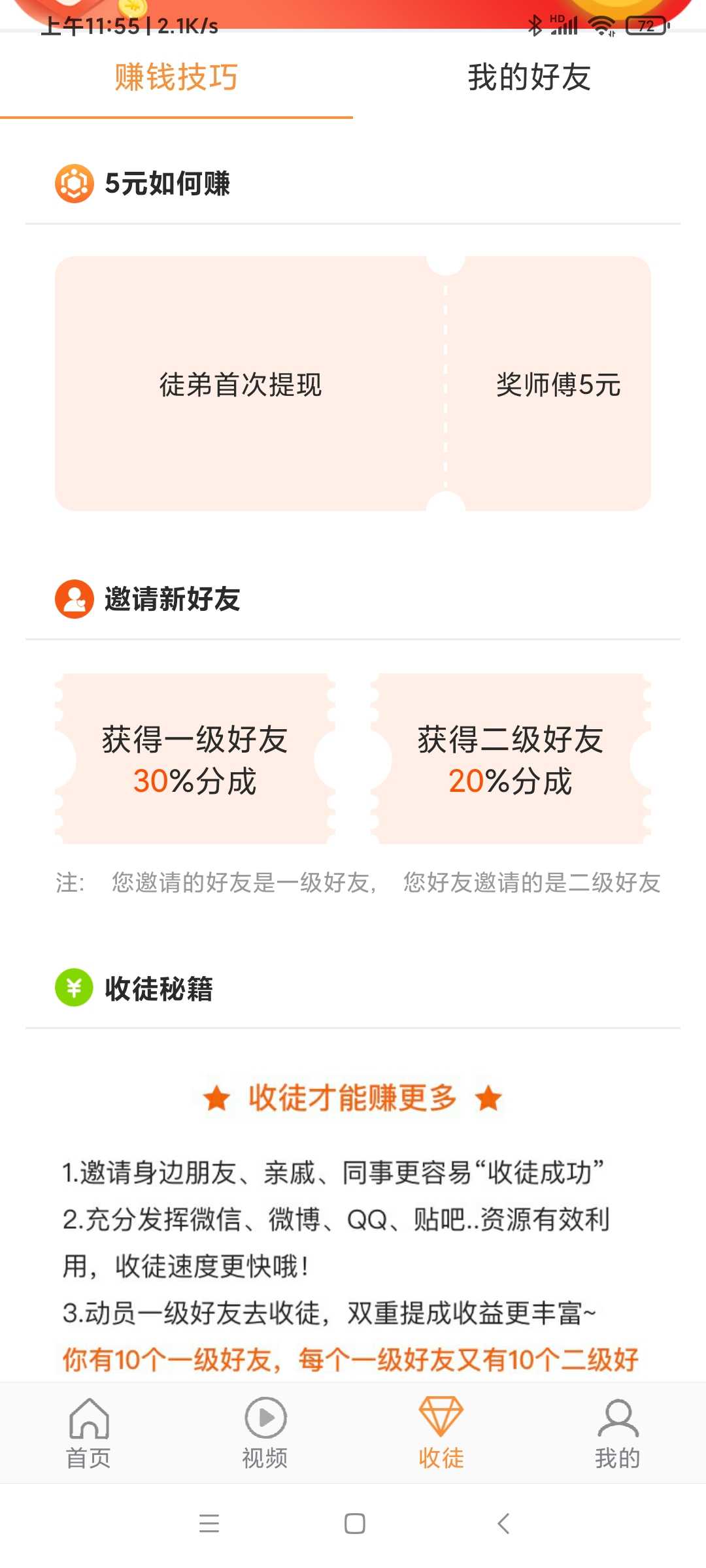Open the 我的 profile tab

[x=618, y=1433]
